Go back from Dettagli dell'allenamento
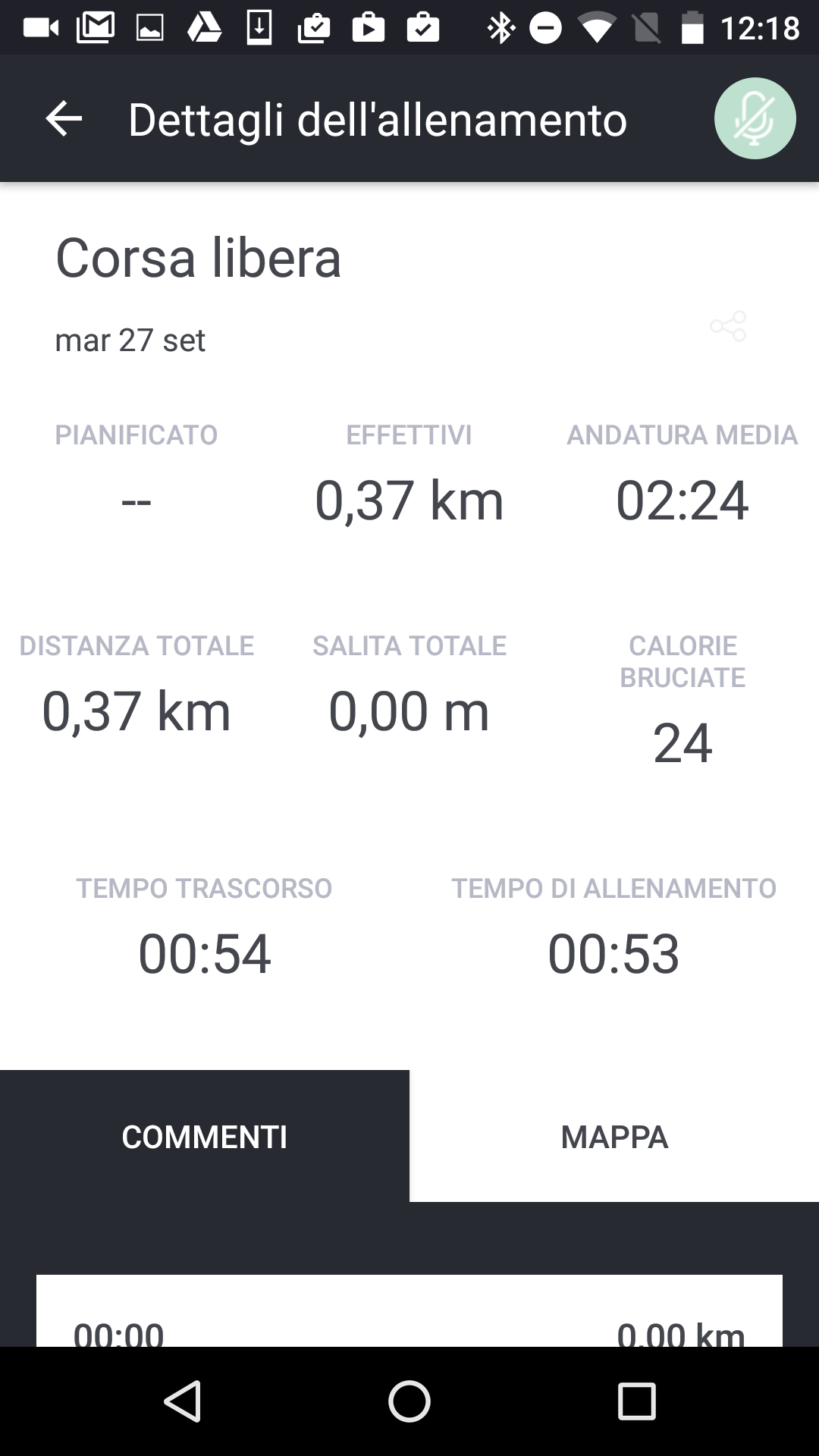Image resolution: width=819 pixels, height=1456 pixels. click(64, 119)
